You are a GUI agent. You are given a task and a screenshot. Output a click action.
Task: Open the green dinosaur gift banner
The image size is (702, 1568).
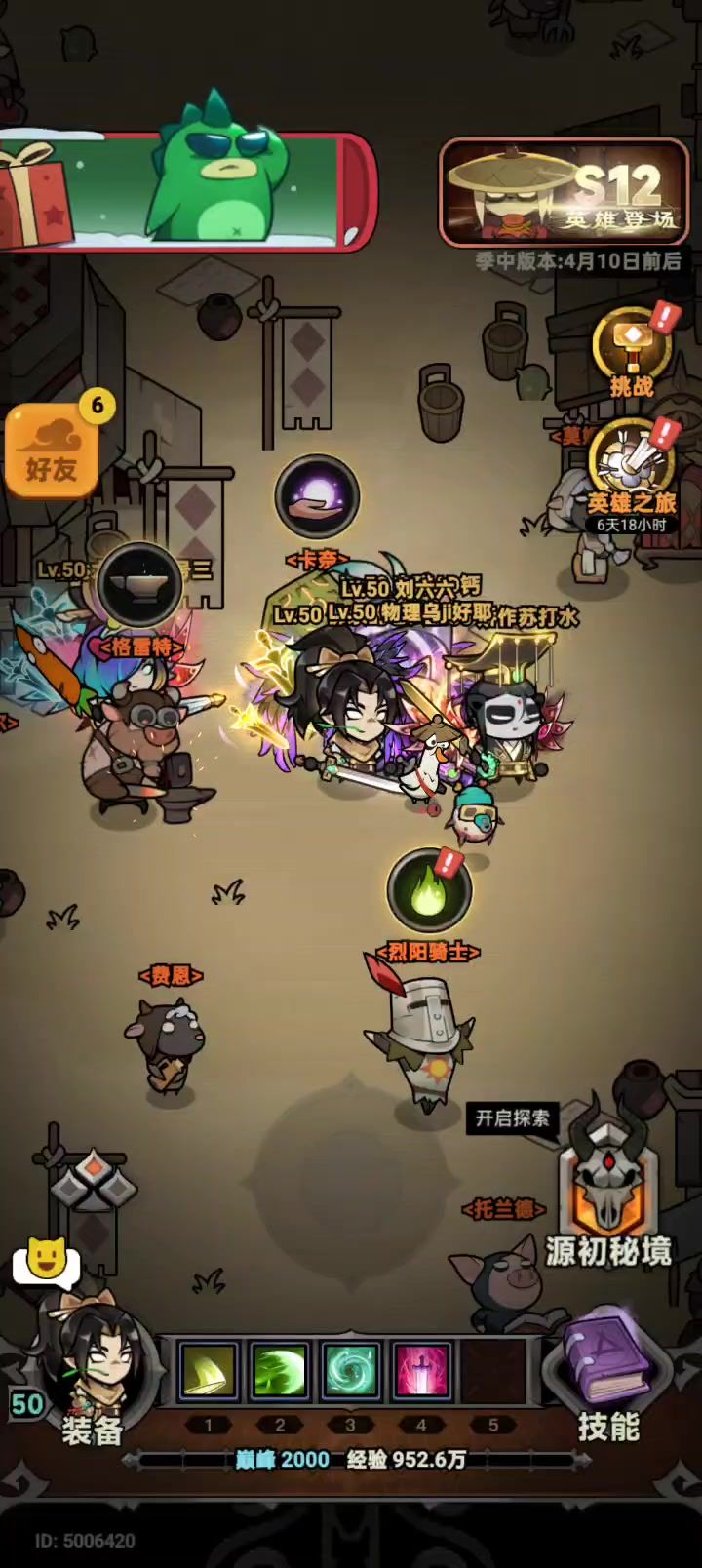(187, 191)
